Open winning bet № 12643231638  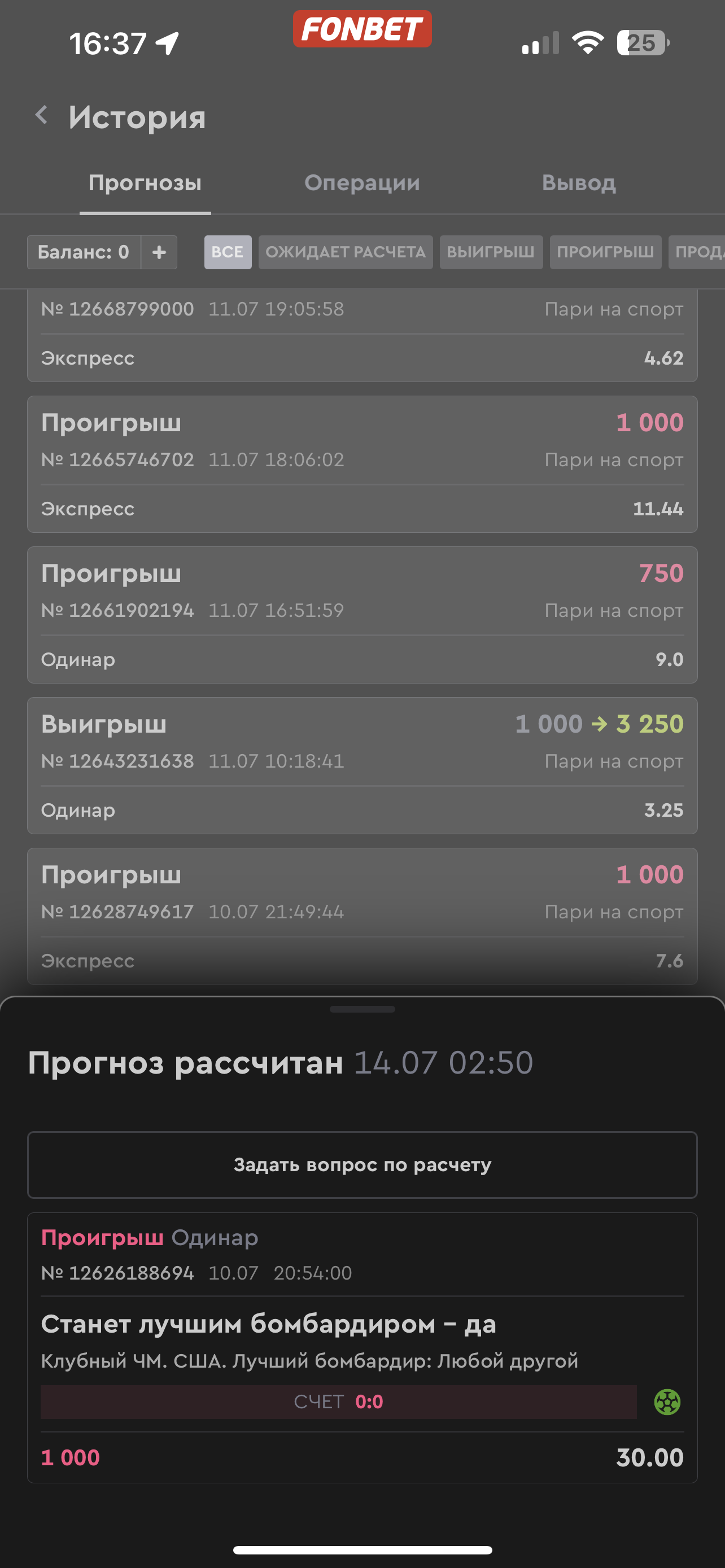pos(362,765)
